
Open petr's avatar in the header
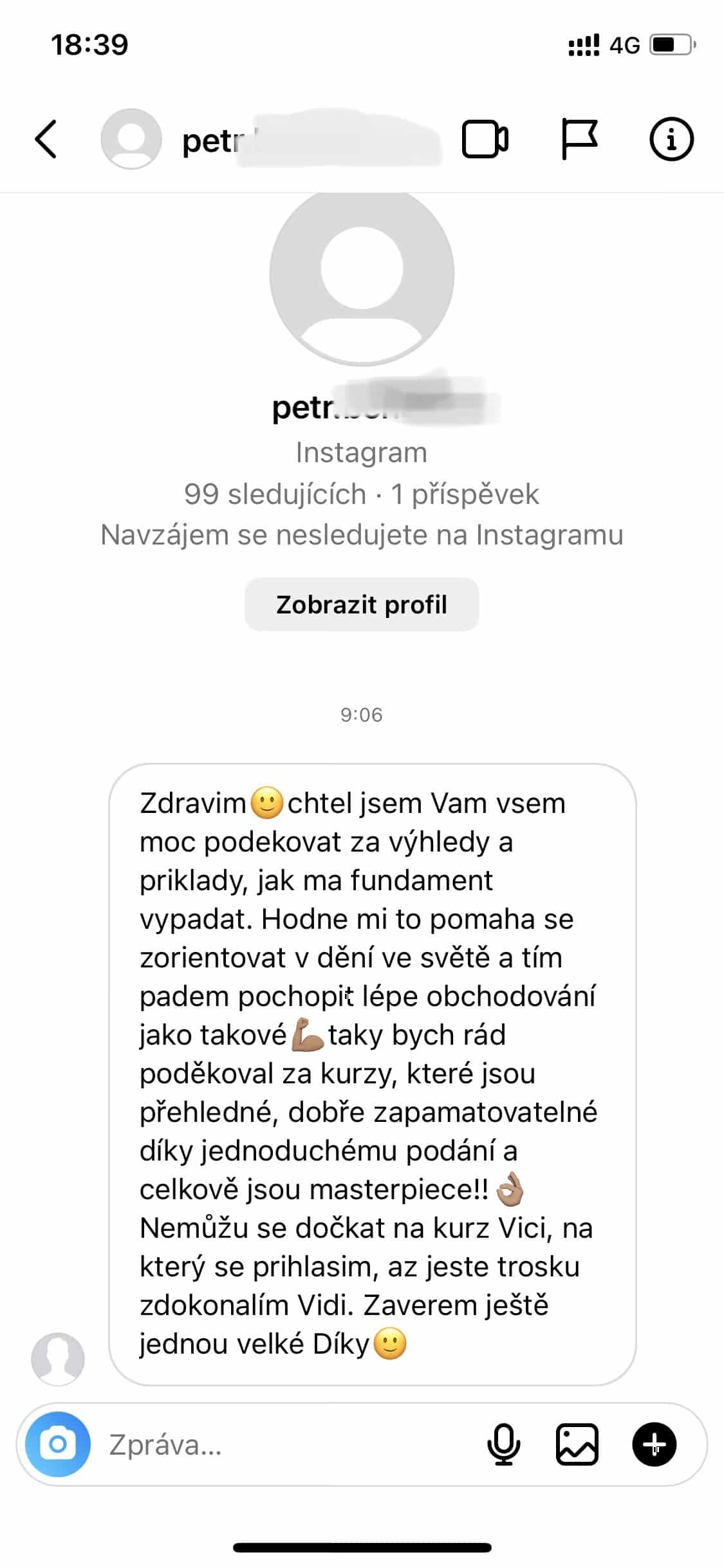point(131,139)
